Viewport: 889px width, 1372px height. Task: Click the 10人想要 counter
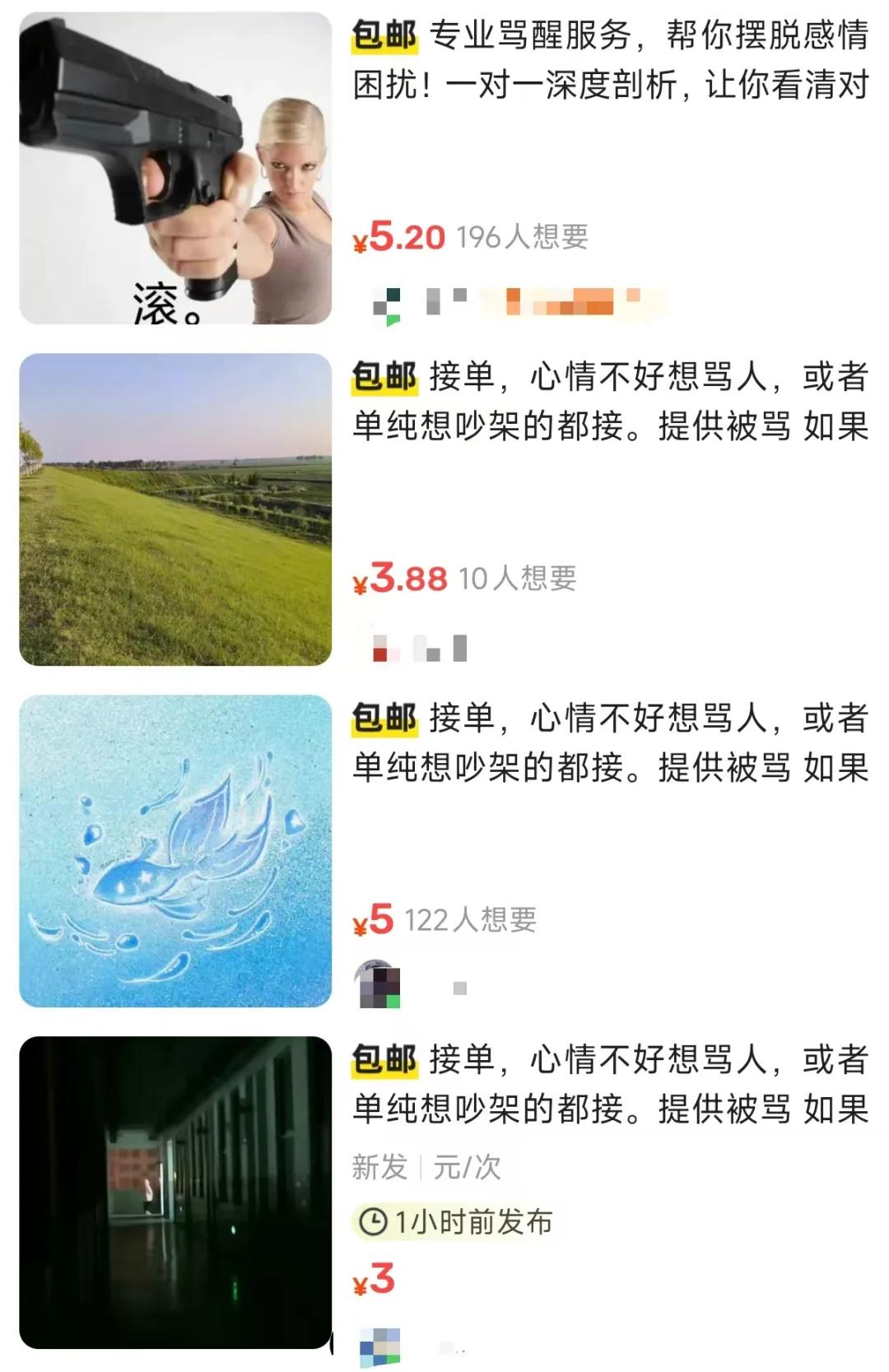tap(519, 579)
